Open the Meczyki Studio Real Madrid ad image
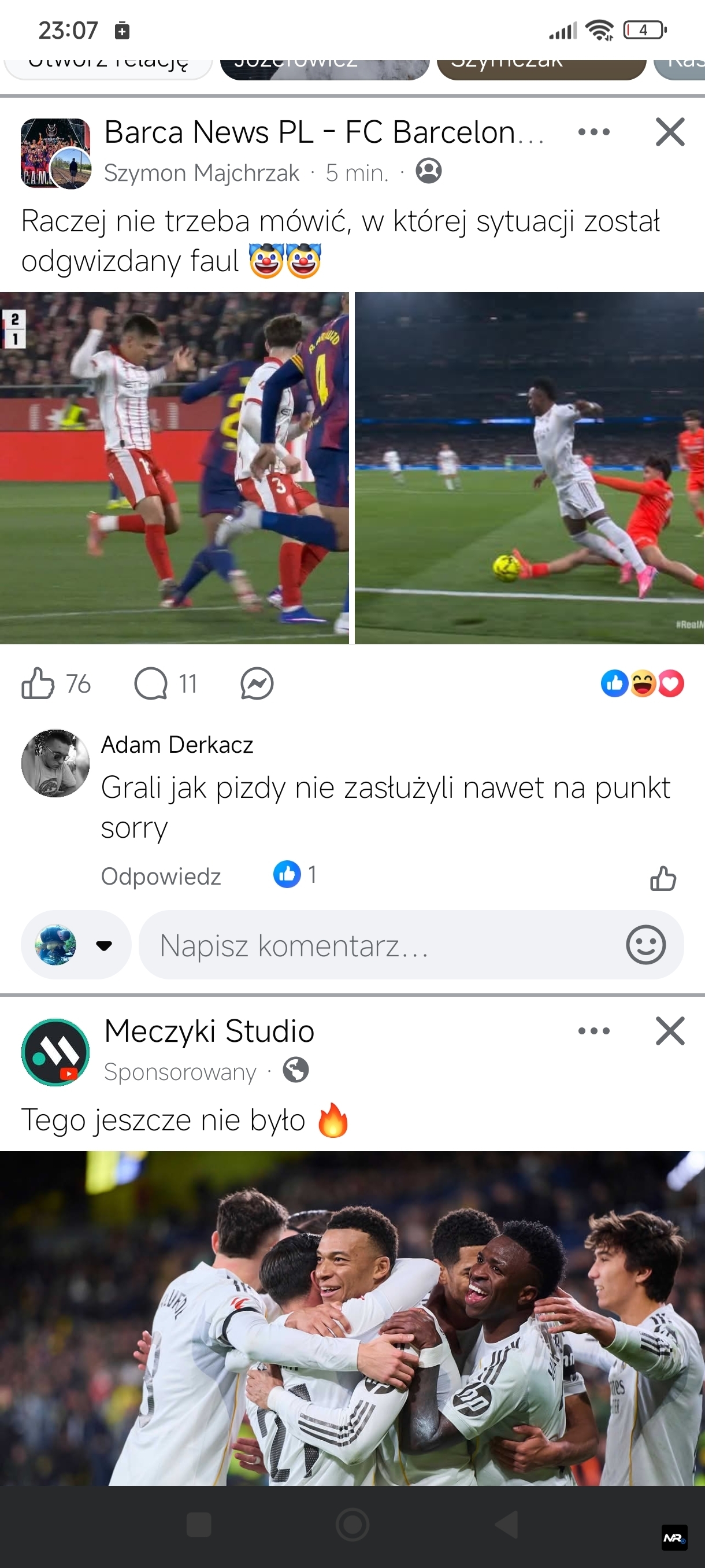The width and height of the screenshot is (705, 1568). point(353,1318)
